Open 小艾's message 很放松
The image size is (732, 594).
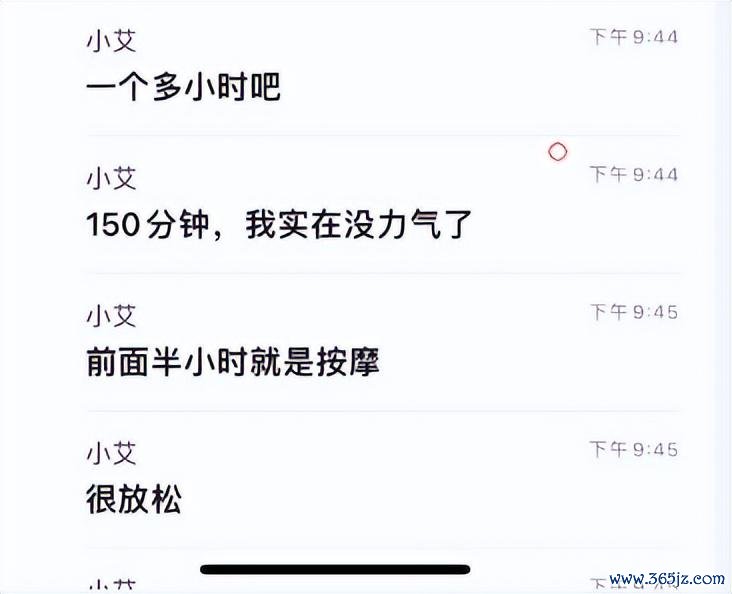click(134, 498)
